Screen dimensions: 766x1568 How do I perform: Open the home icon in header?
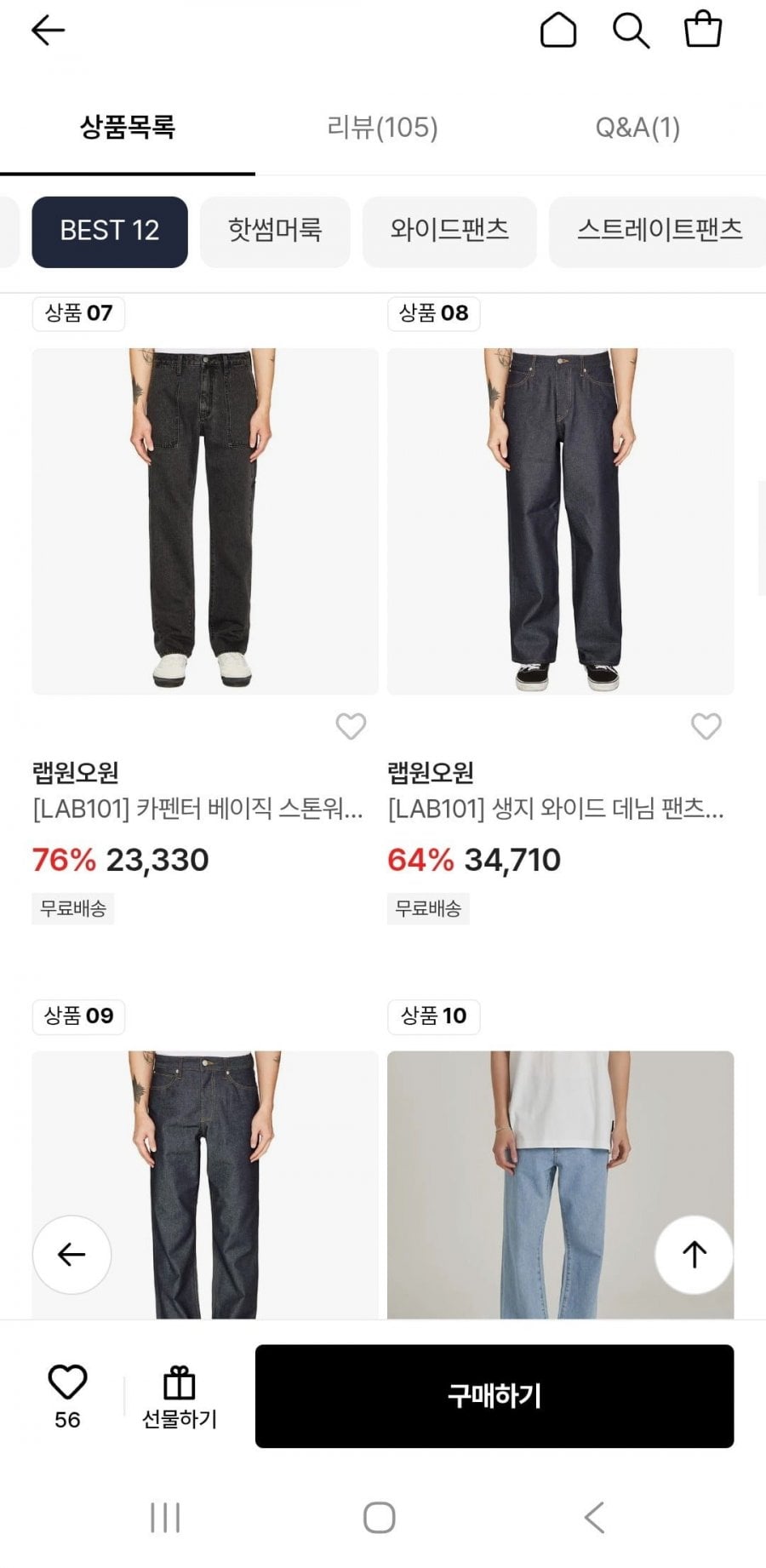click(558, 31)
